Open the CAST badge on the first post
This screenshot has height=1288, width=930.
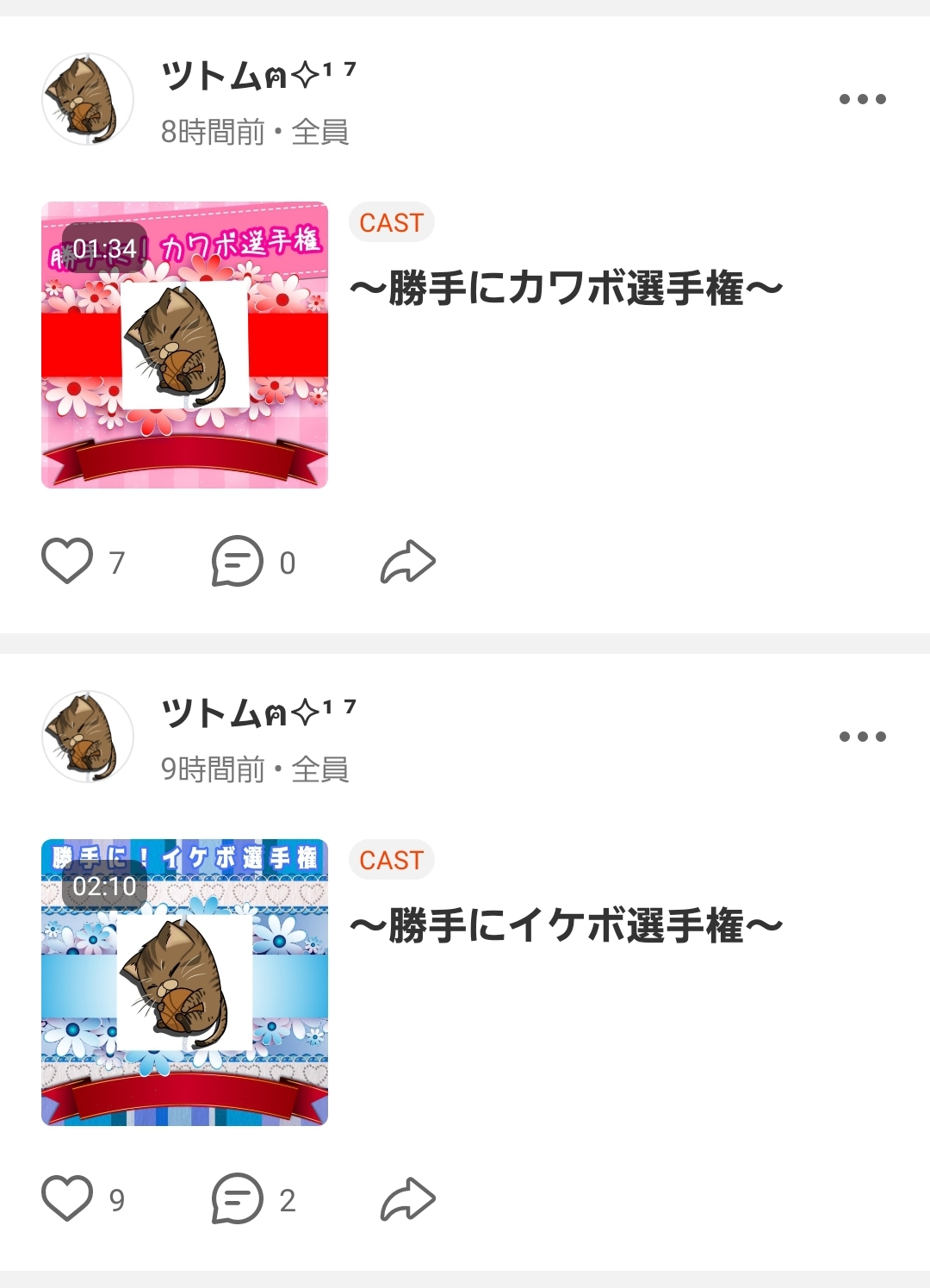(x=391, y=222)
